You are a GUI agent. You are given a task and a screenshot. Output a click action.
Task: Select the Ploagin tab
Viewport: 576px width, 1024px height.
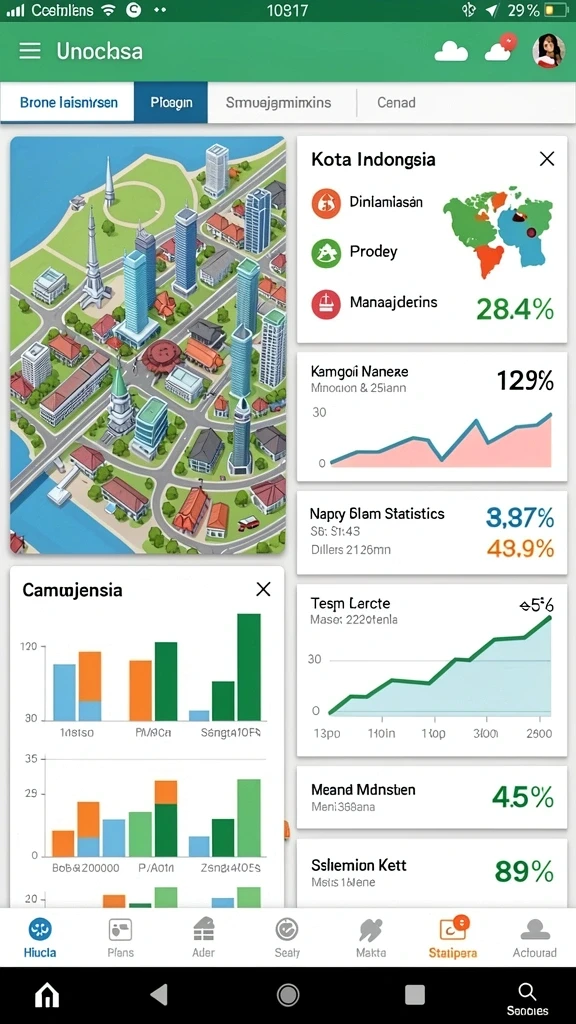[170, 103]
